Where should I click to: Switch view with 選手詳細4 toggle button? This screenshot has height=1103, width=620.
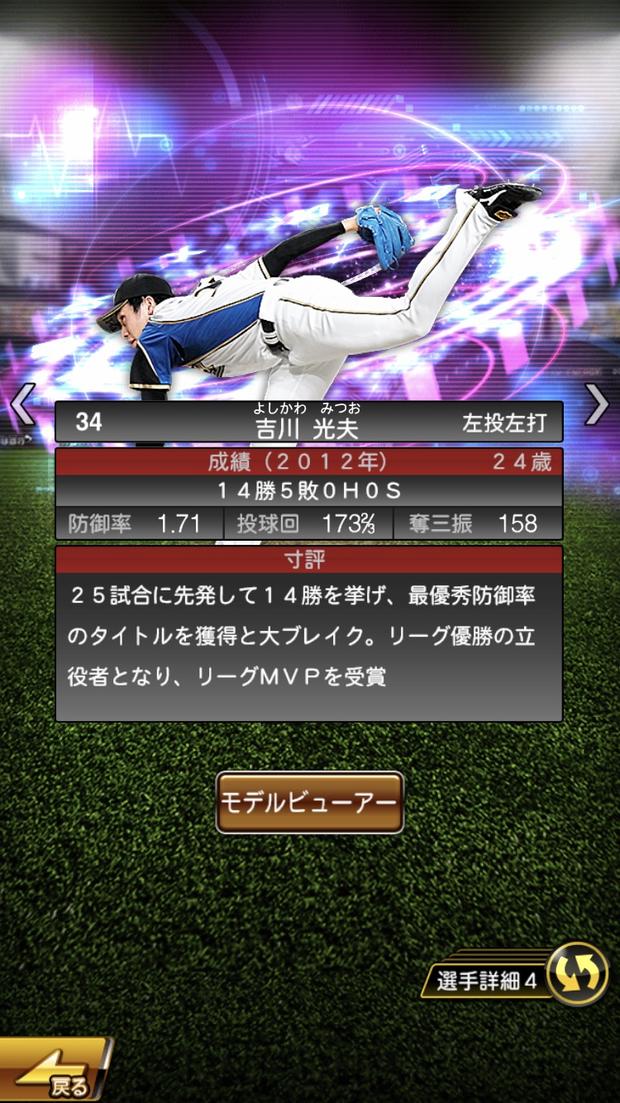click(577, 974)
